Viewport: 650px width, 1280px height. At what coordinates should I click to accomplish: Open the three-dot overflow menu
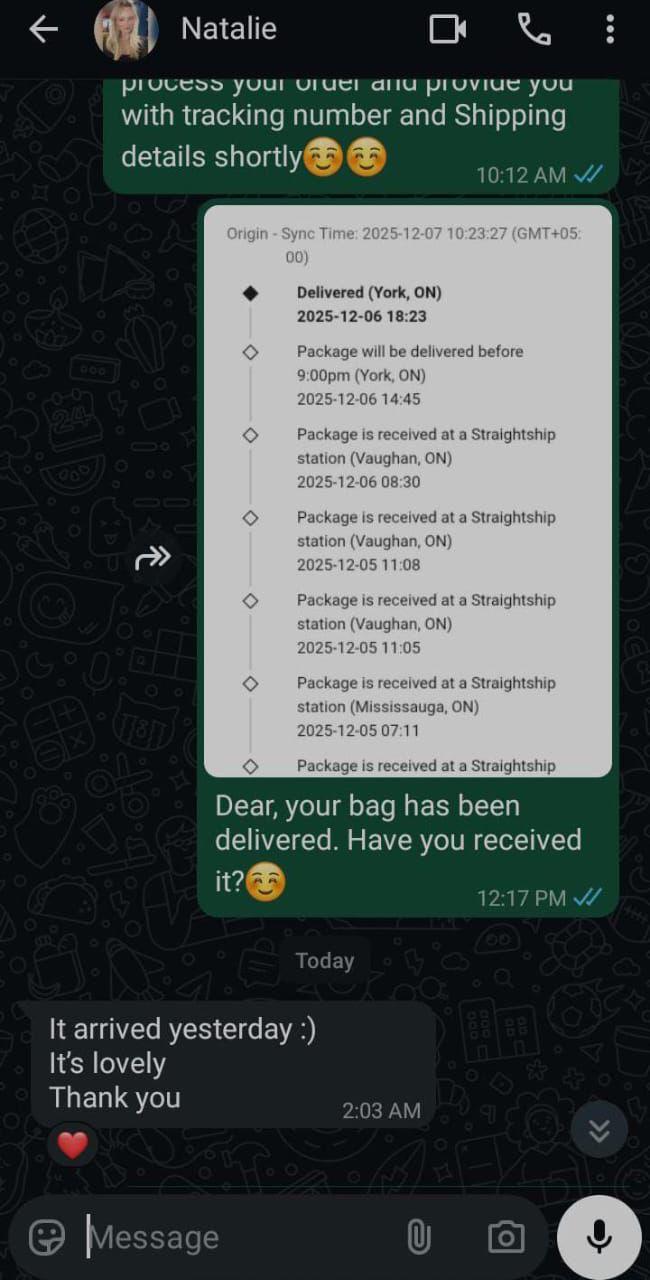(x=609, y=30)
